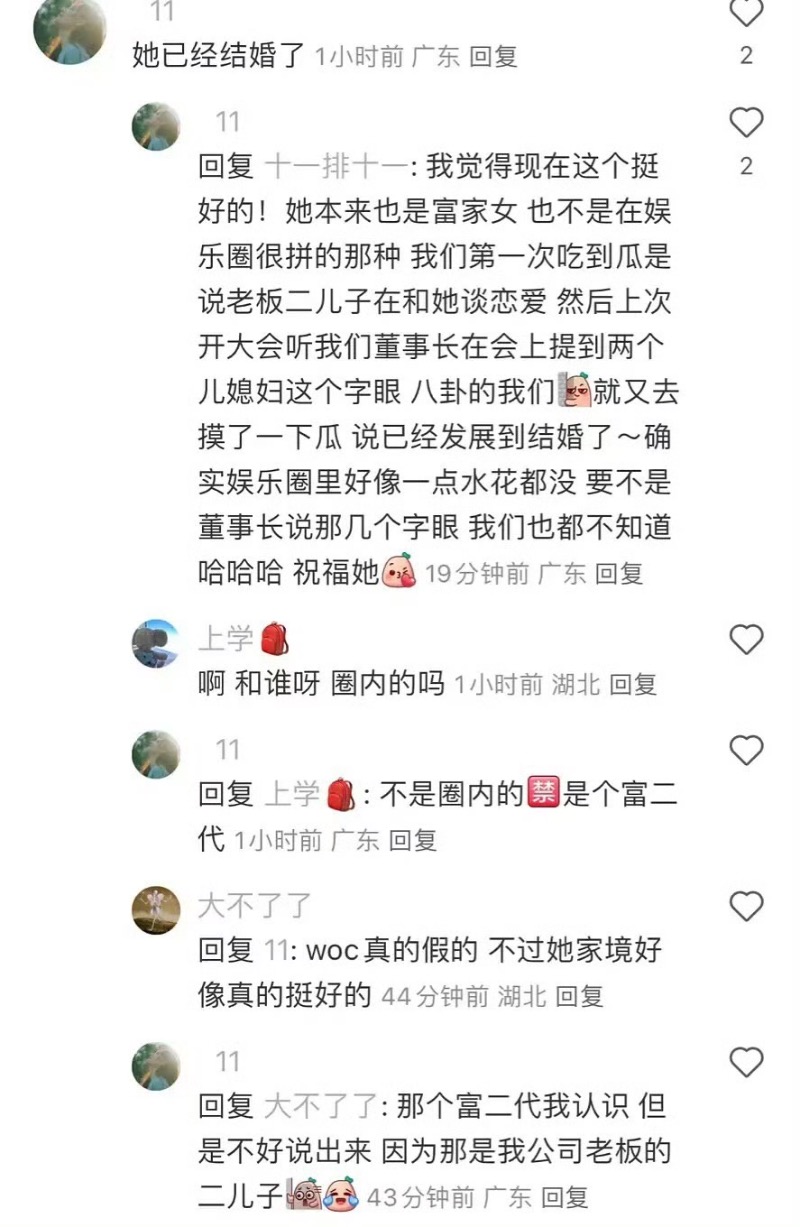Like the comment "她已经结婚了"
This screenshot has width=800, height=1227.
coord(746,13)
